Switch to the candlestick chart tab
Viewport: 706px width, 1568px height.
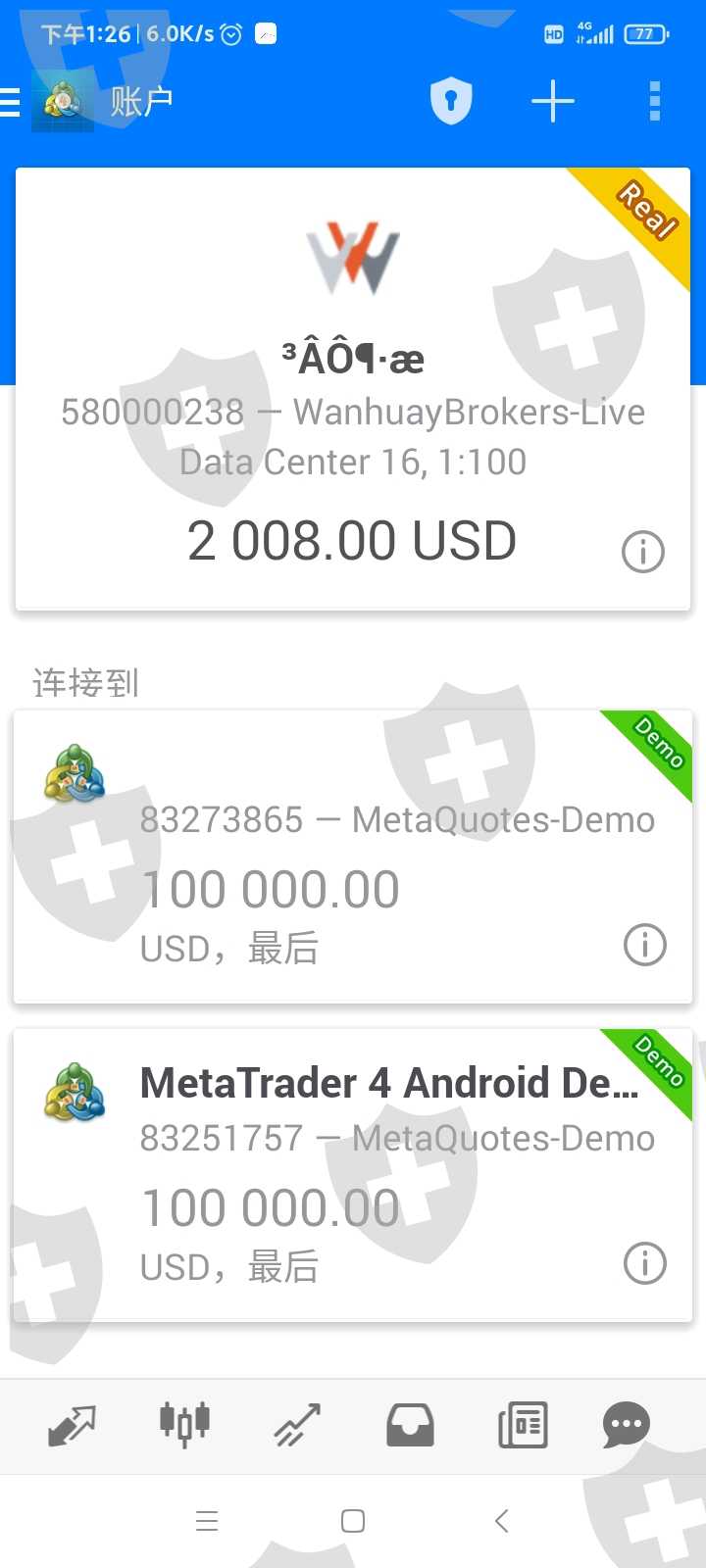pos(184,1425)
